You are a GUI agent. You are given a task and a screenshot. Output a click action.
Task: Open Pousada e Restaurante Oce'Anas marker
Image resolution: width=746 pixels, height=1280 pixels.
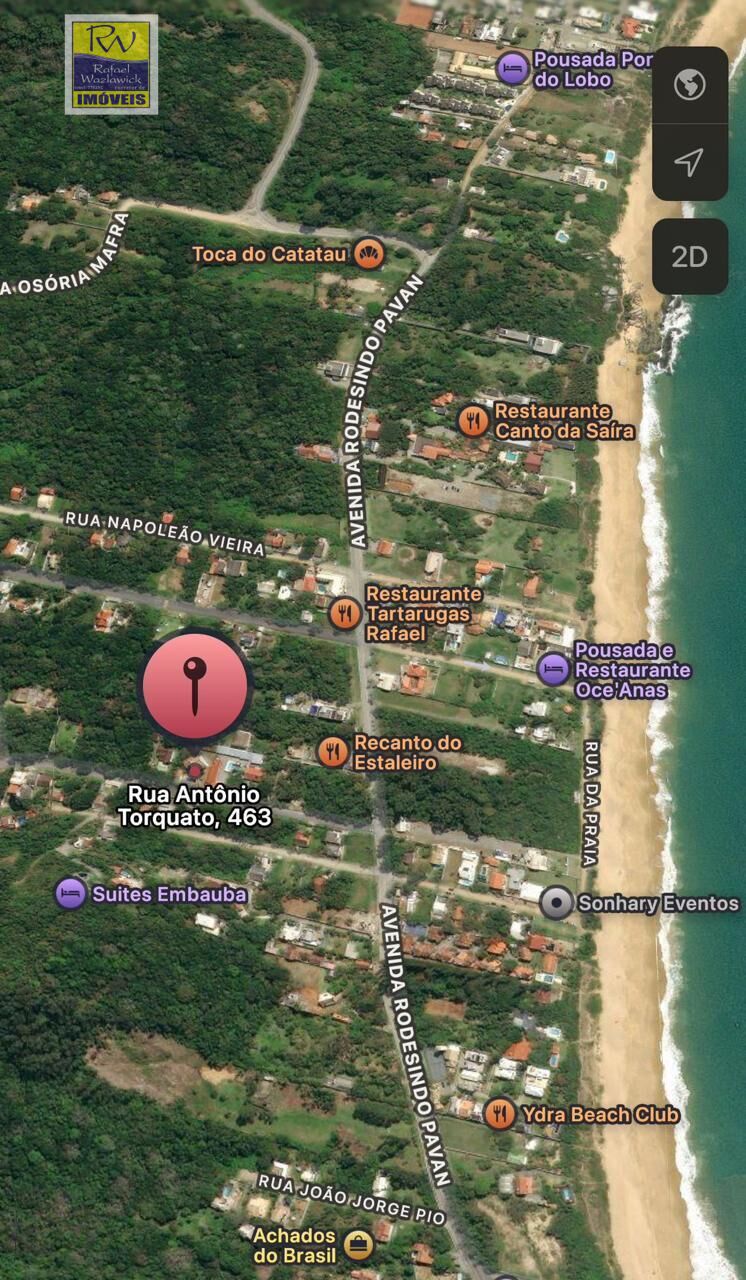553,670
